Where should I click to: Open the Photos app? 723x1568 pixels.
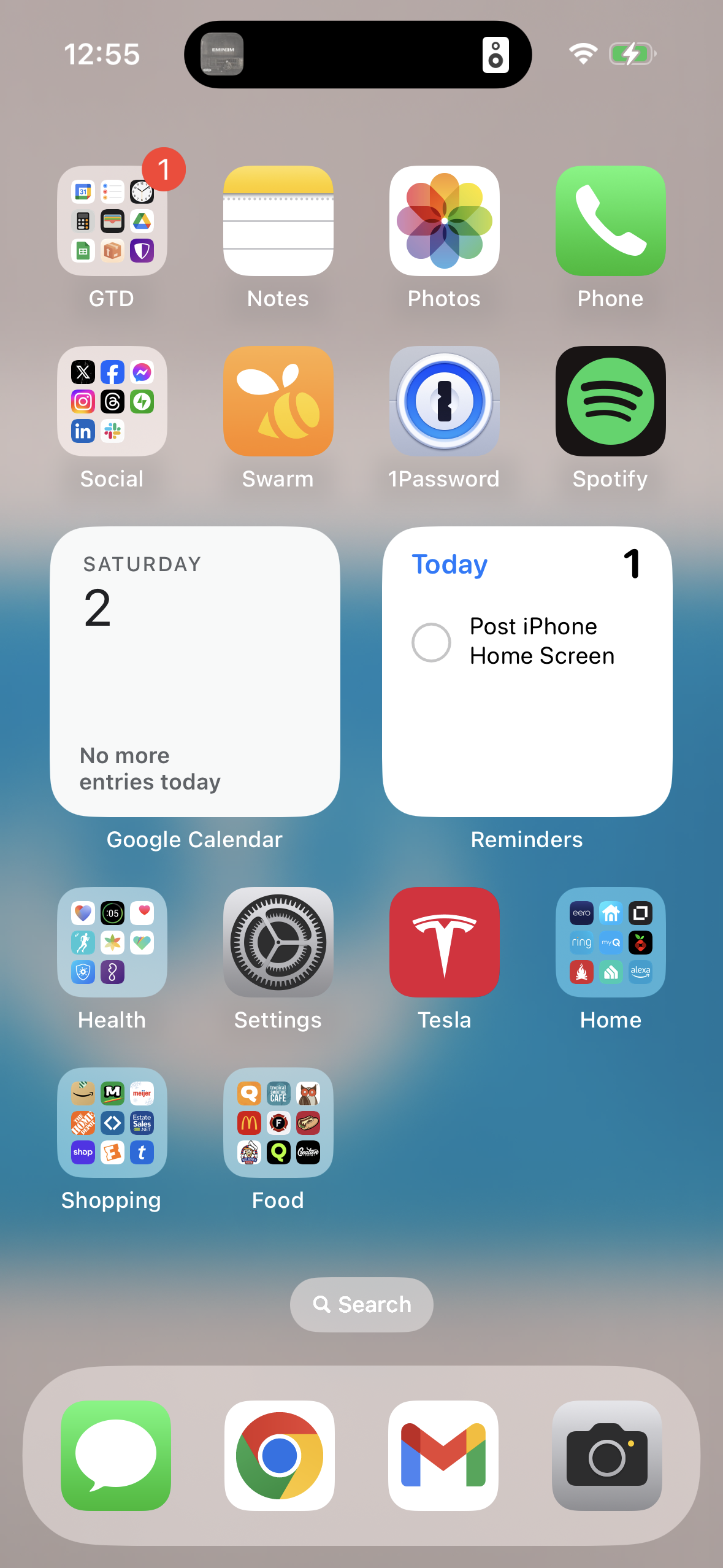click(444, 221)
